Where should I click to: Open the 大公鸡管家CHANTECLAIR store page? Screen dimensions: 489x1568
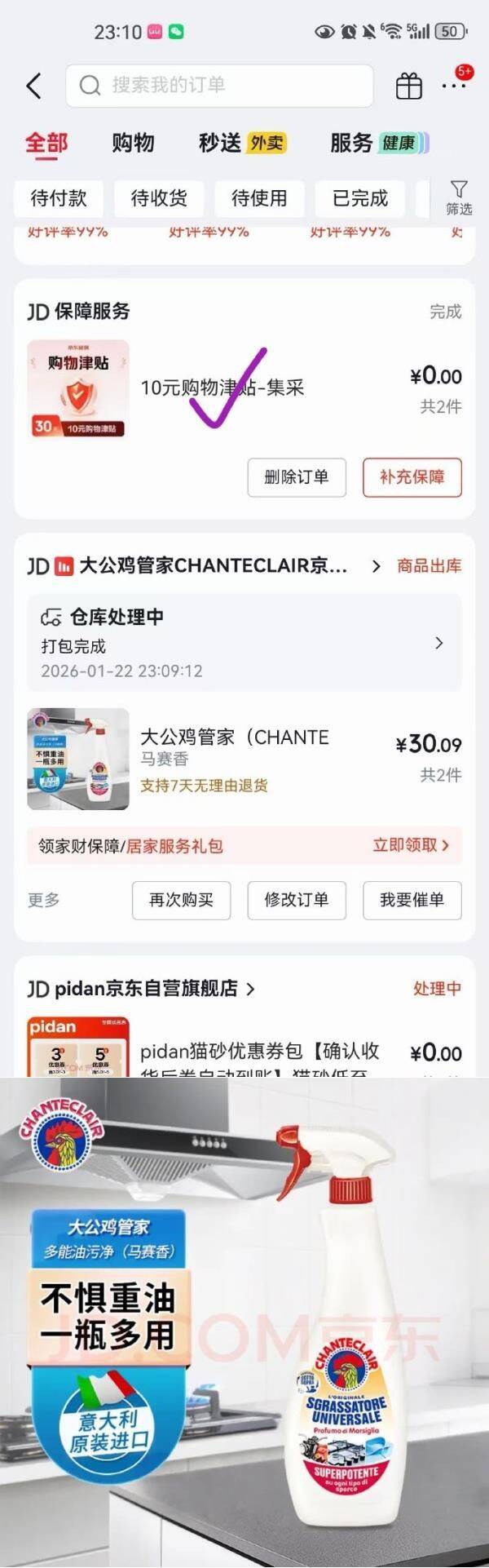[x=212, y=565]
